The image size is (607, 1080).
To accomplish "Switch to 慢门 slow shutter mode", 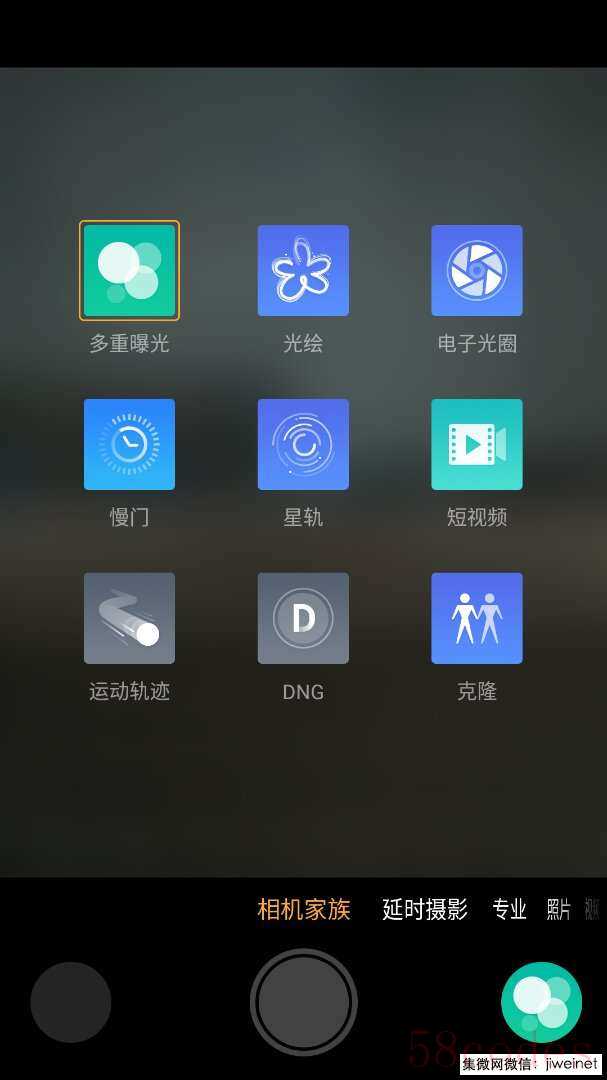I will (129, 444).
